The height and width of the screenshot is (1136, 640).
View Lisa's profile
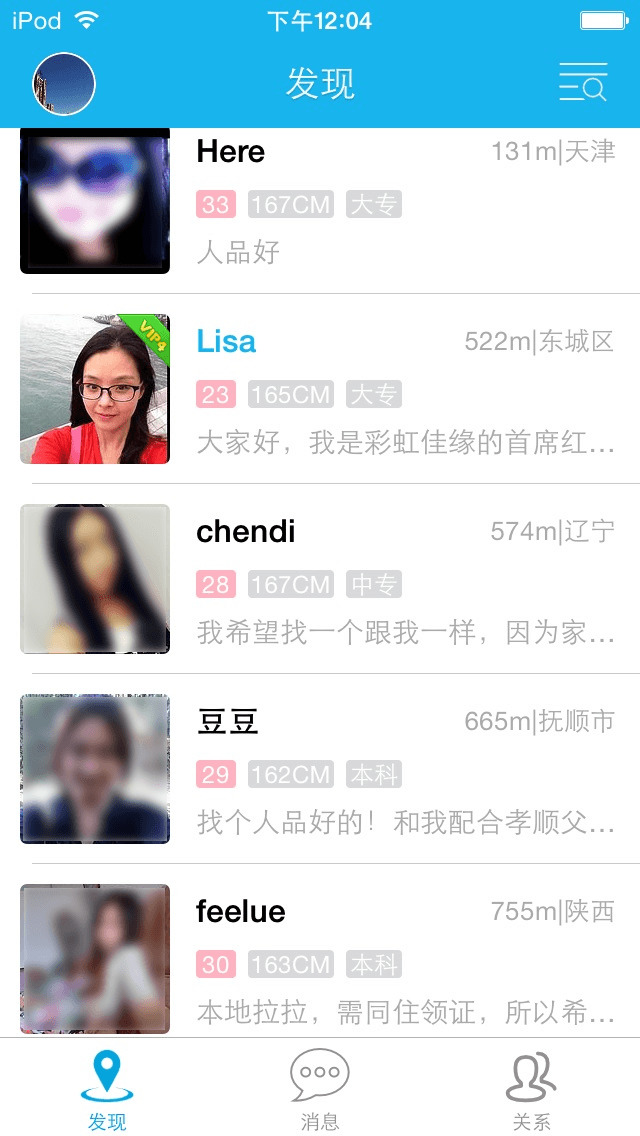click(x=320, y=390)
